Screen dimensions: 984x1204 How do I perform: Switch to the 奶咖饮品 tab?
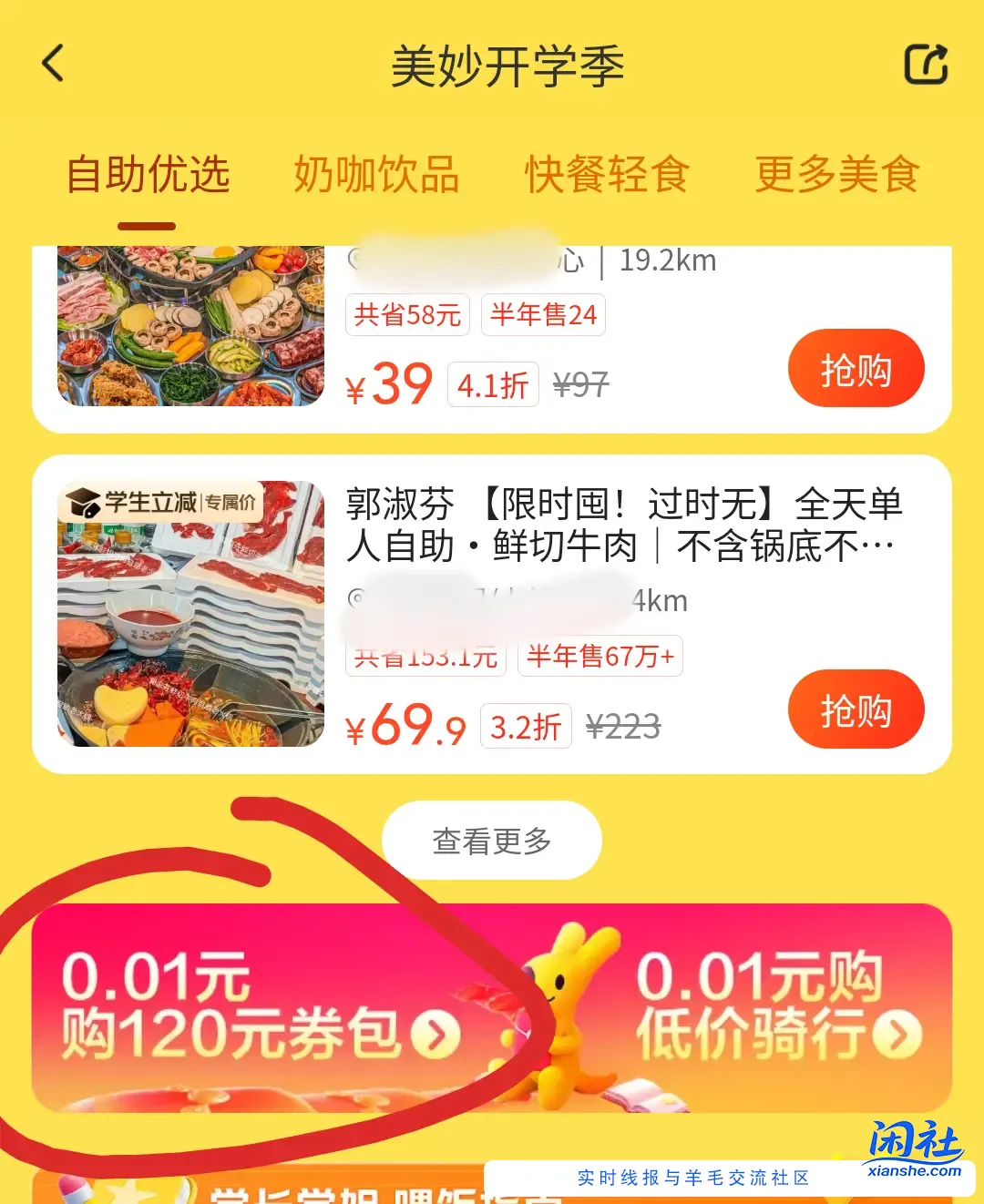click(x=376, y=174)
